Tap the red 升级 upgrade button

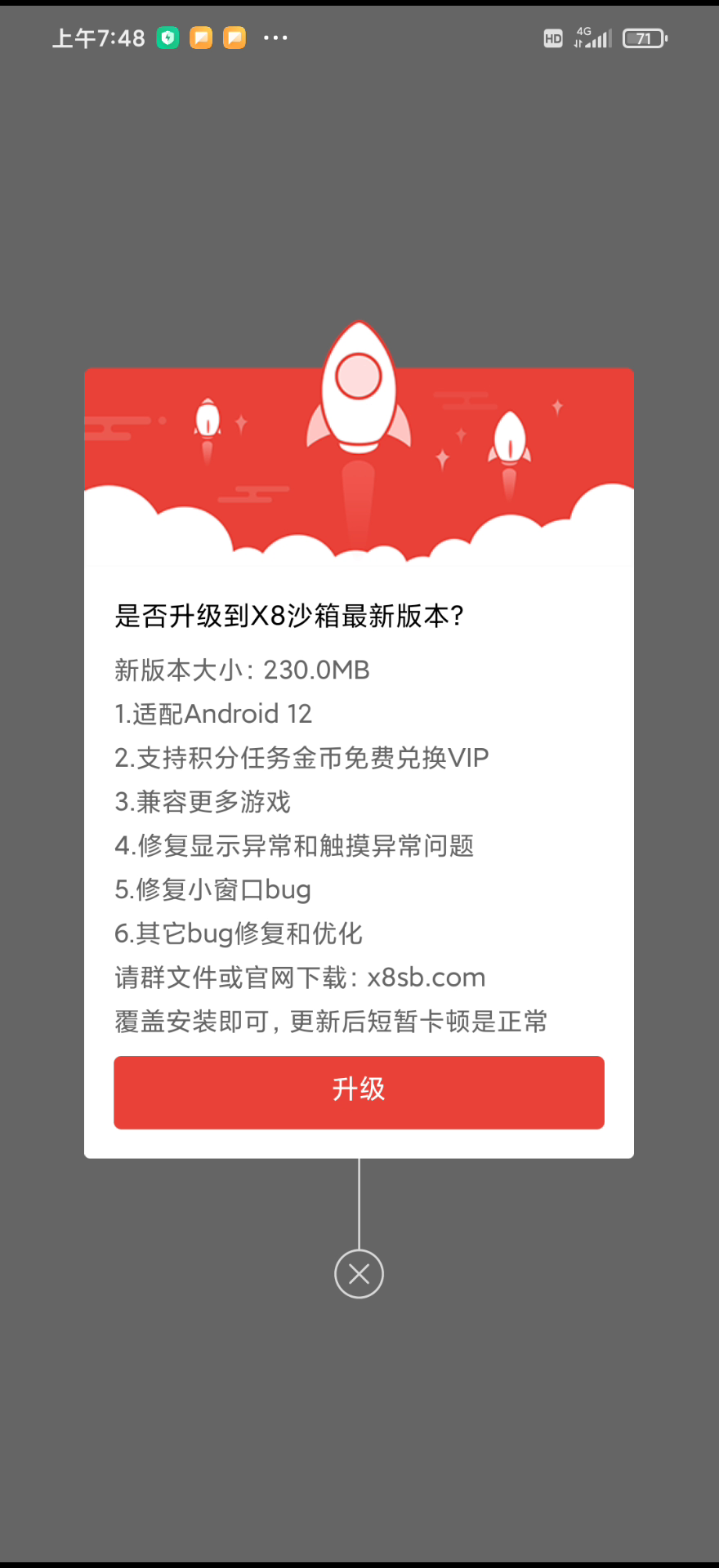point(359,1092)
